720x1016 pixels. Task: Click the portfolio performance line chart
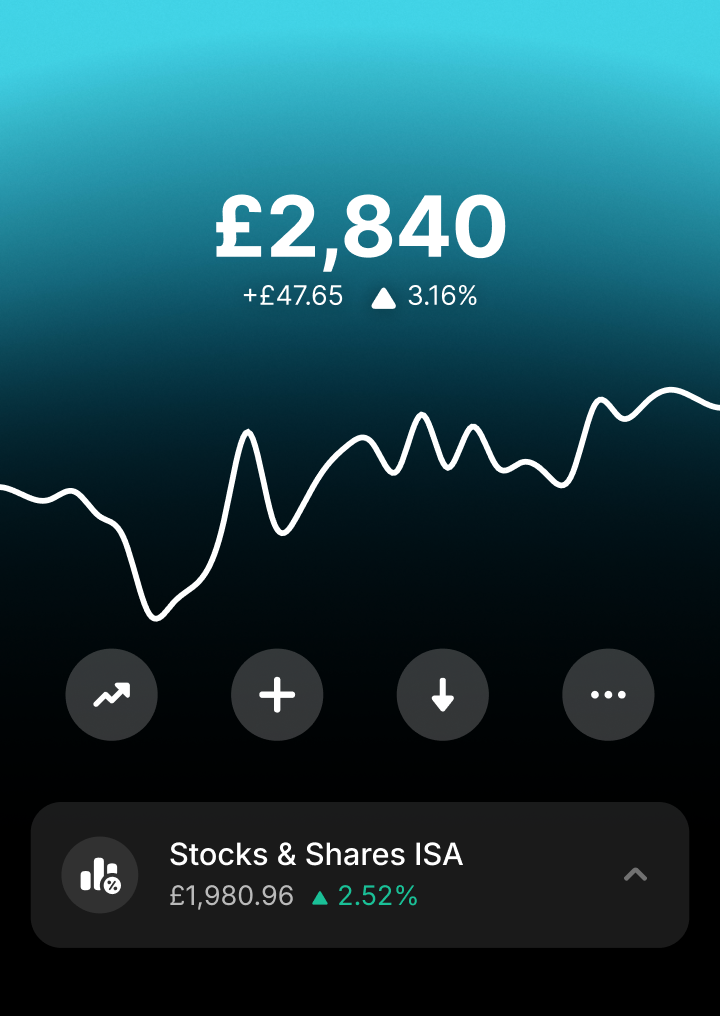(360, 500)
